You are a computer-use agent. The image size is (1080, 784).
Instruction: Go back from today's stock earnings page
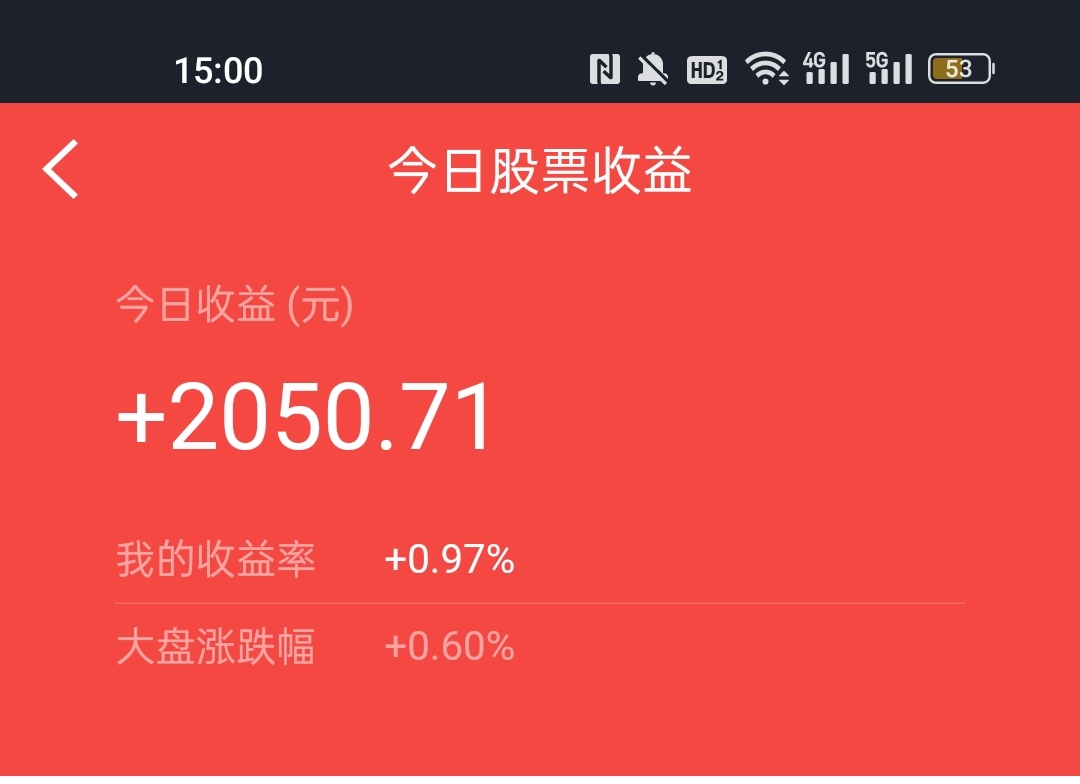point(61,169)
